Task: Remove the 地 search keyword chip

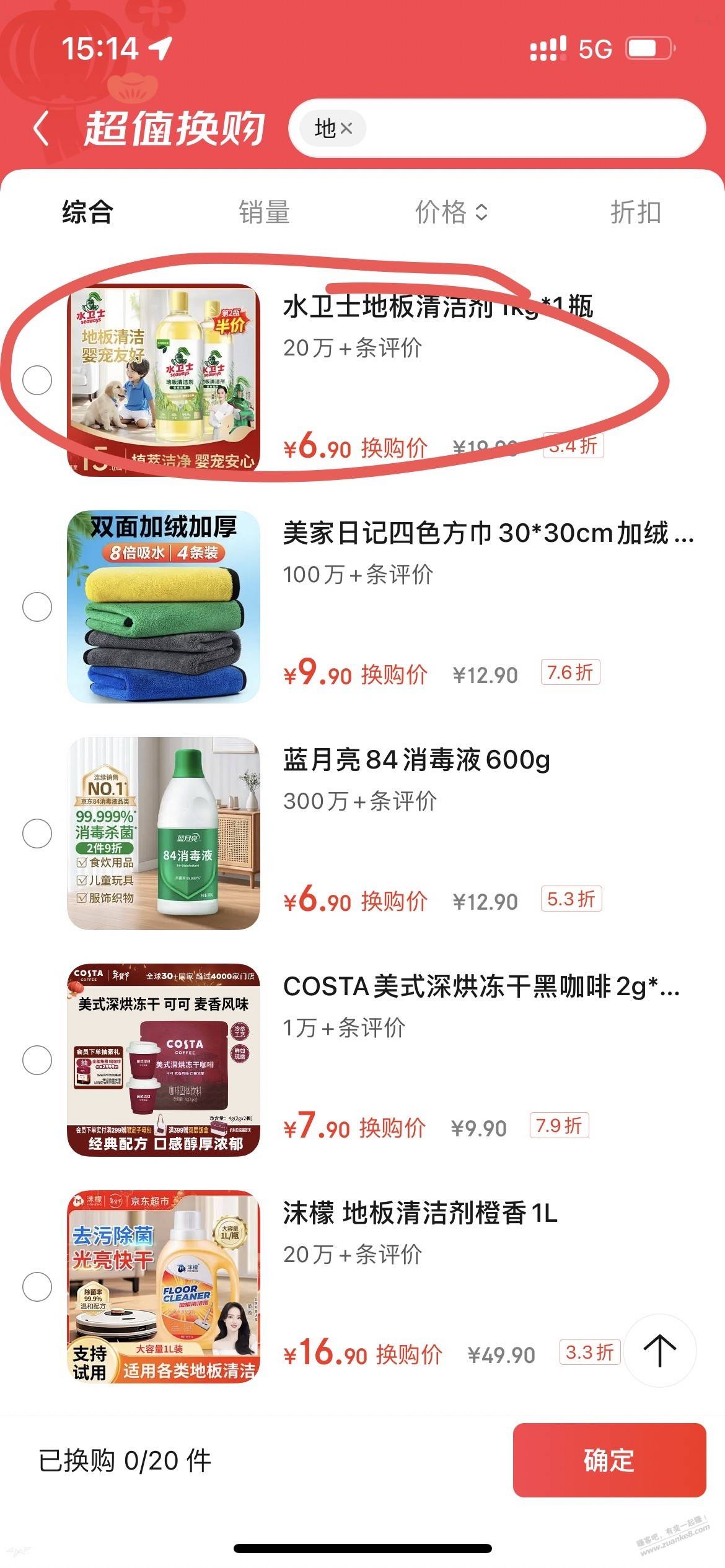Action: click(x=346, y=129)
